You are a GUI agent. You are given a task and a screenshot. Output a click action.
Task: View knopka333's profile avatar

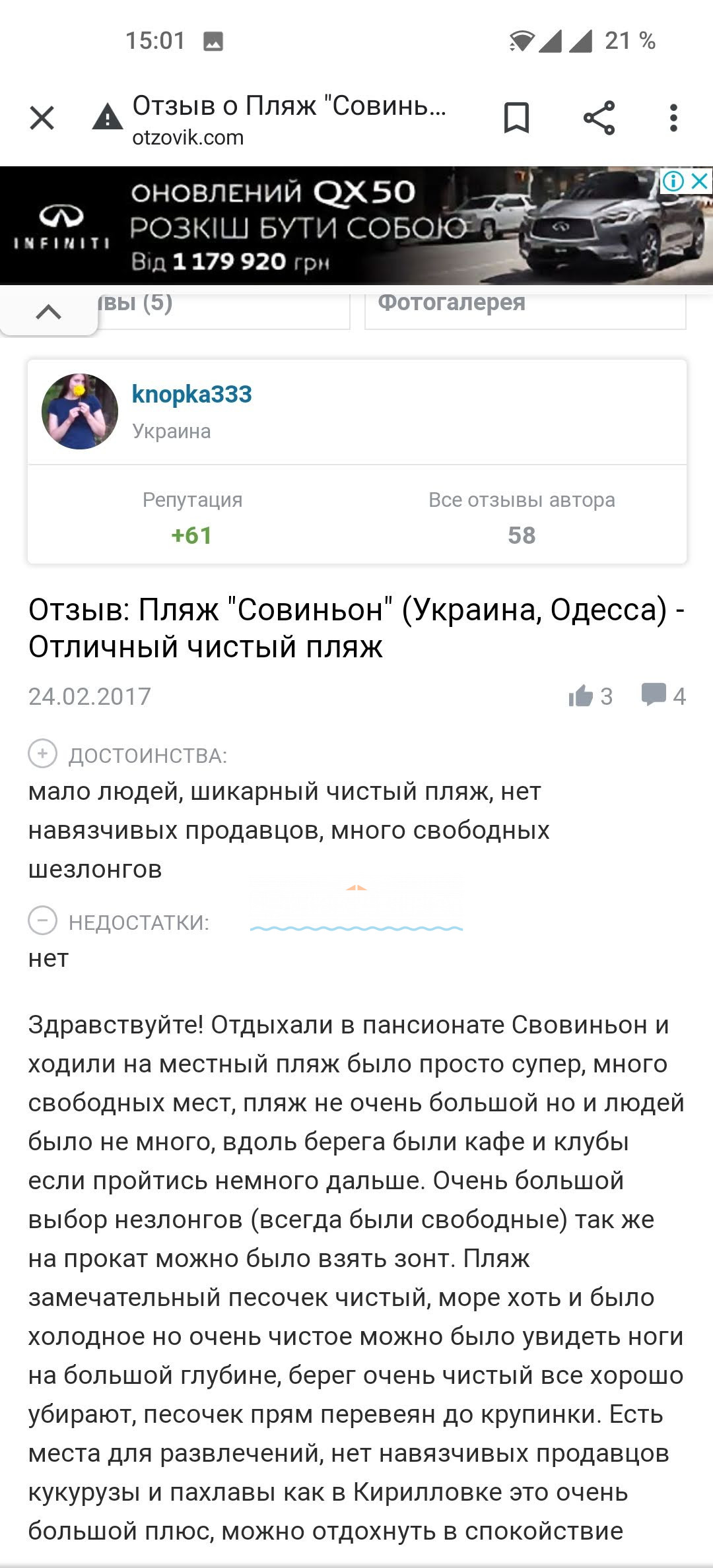point(80,411)
